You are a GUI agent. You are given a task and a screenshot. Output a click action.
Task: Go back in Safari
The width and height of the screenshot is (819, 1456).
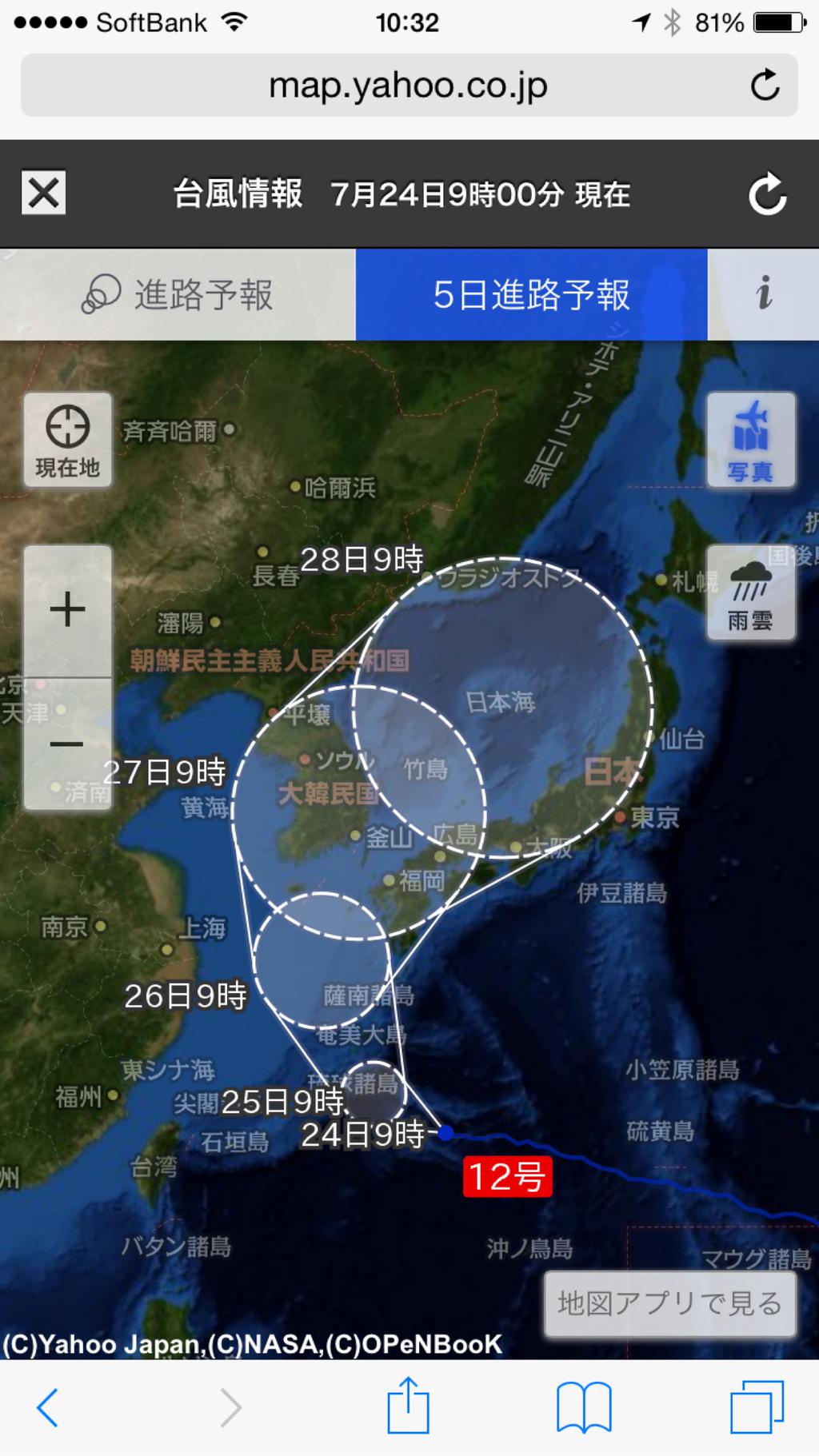(x=48, y=1407)
